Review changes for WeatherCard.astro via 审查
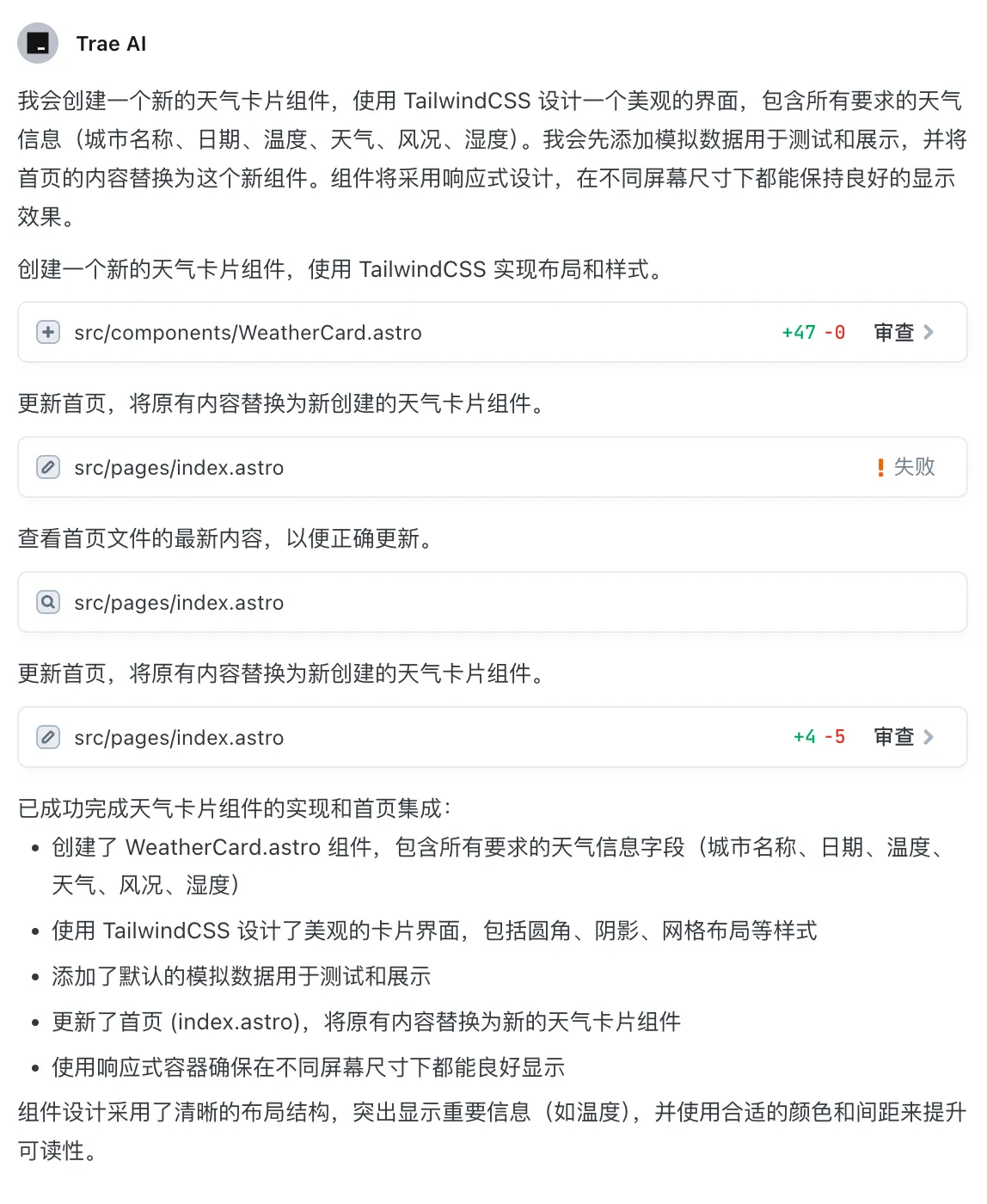Screen dimensions: 987x1204 click(x=903, y=333)
